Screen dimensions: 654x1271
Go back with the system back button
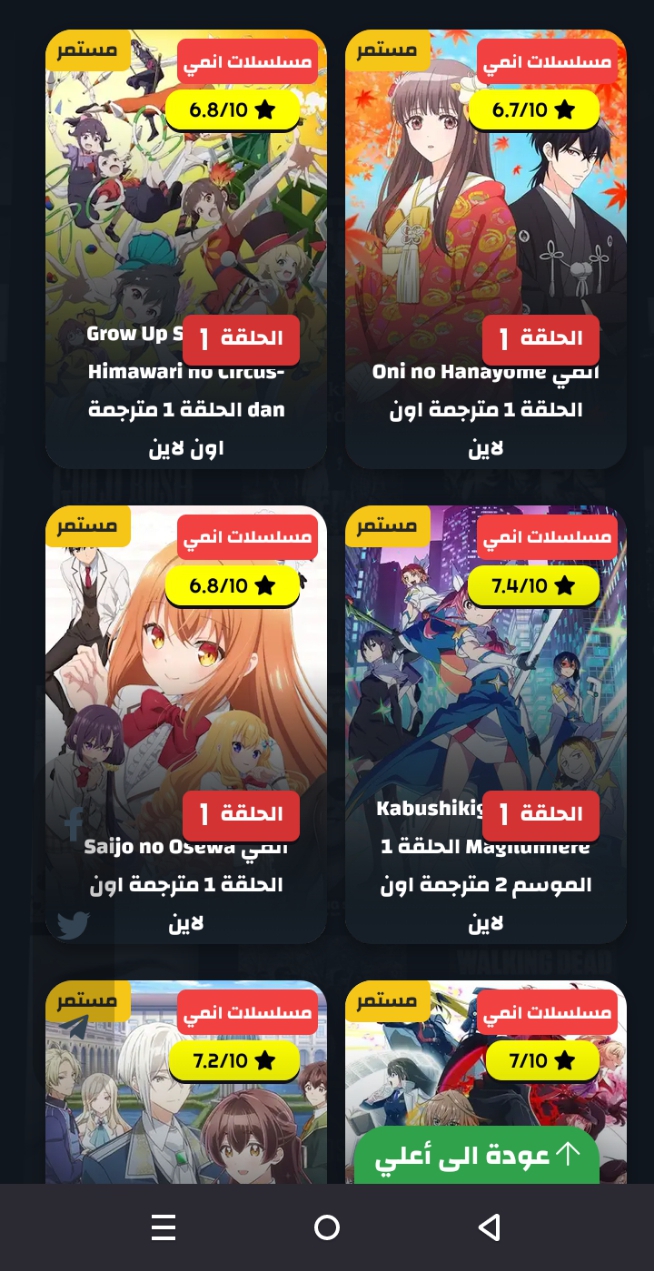[489, 1227]
